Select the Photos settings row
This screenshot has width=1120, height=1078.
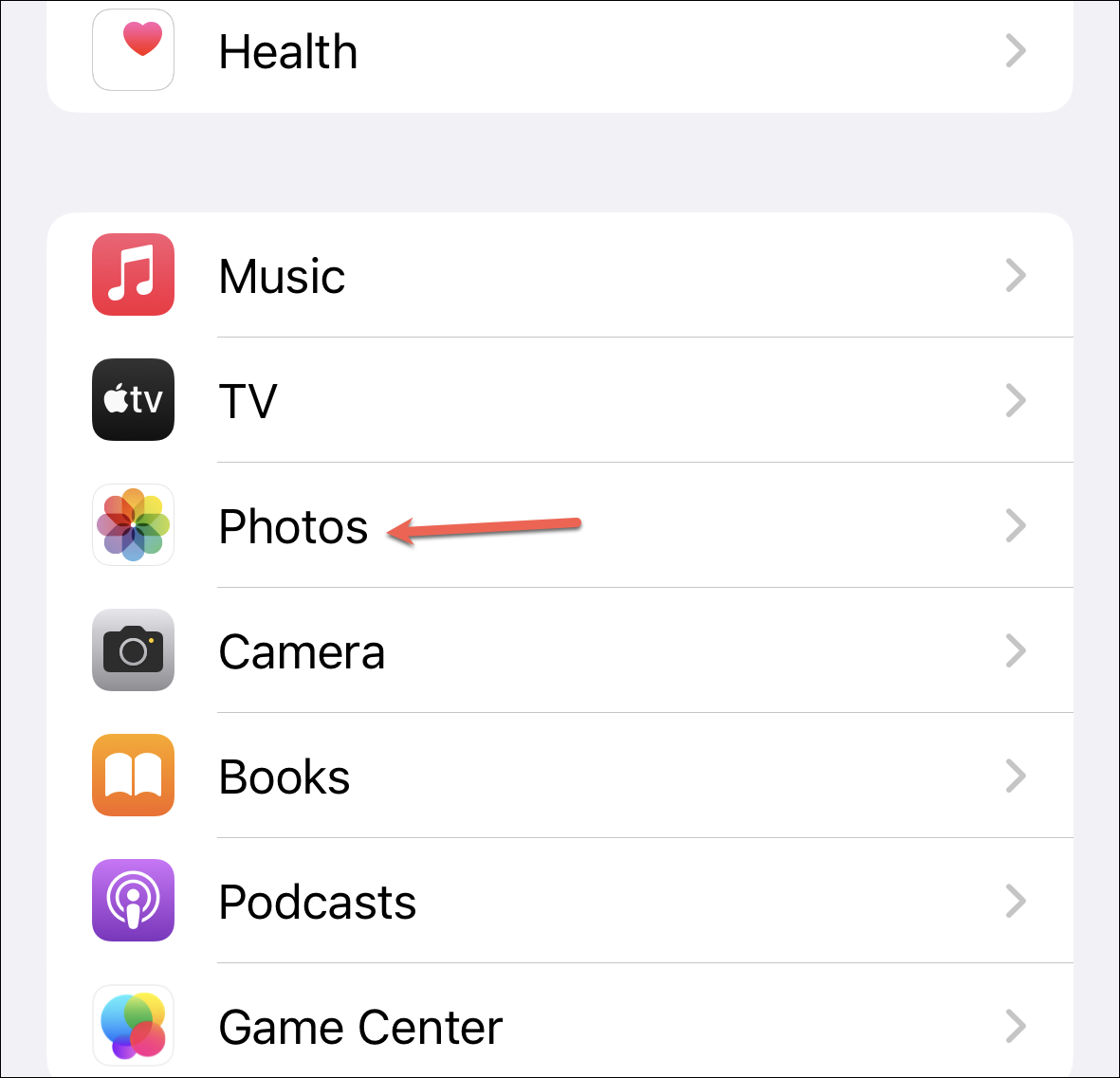pyautogui.click(x=293, y=526)
